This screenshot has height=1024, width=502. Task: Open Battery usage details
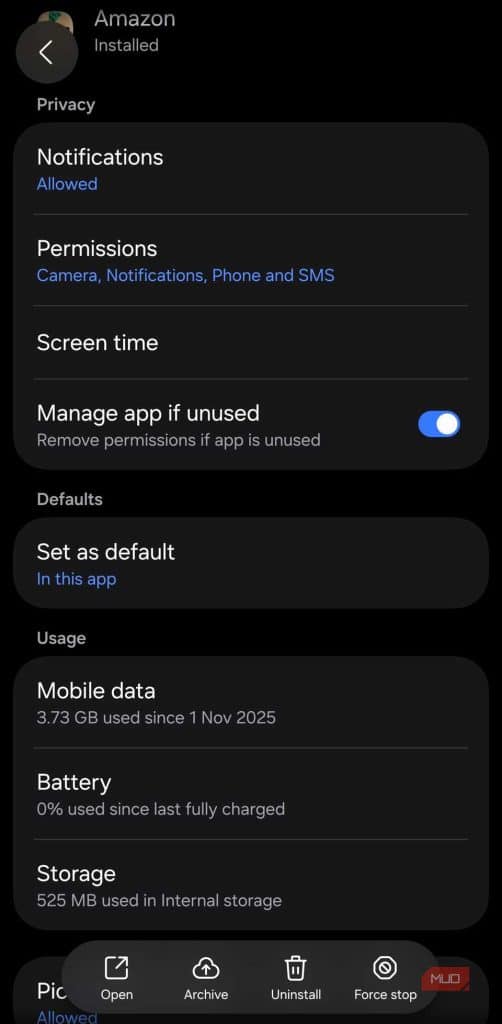[251, 794]
